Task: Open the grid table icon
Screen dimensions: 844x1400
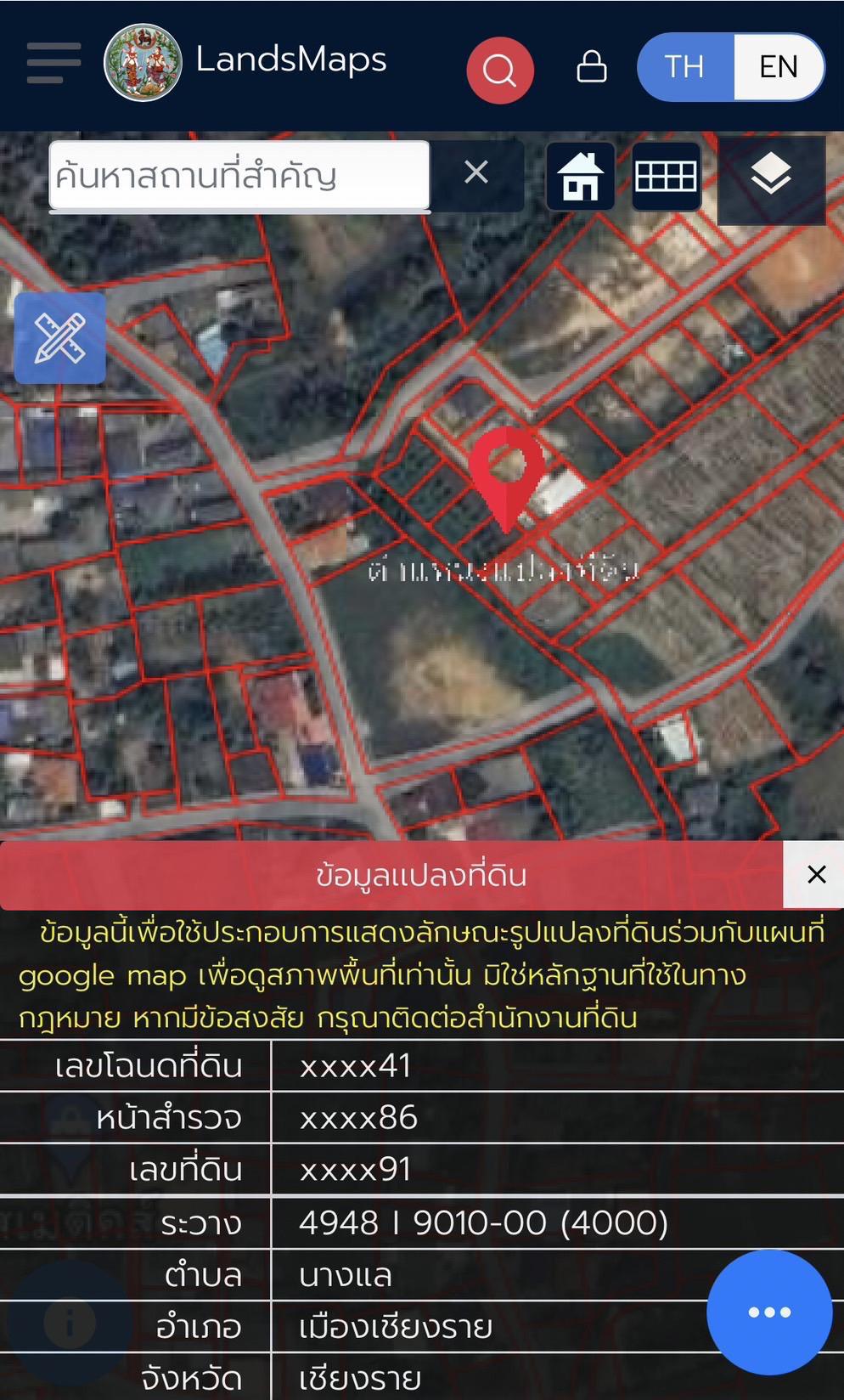Action: pos(667,177)
